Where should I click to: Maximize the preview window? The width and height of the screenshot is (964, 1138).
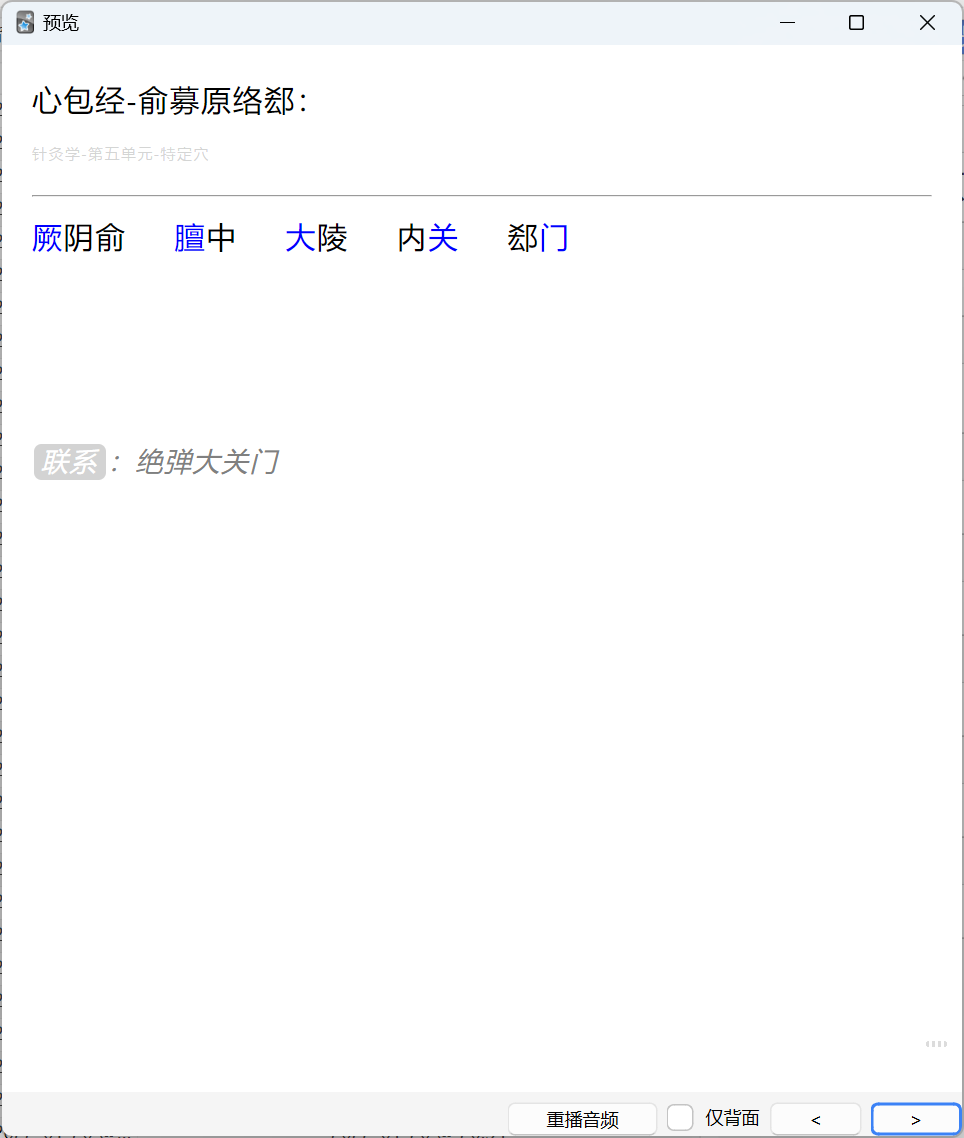pos(856,23)
